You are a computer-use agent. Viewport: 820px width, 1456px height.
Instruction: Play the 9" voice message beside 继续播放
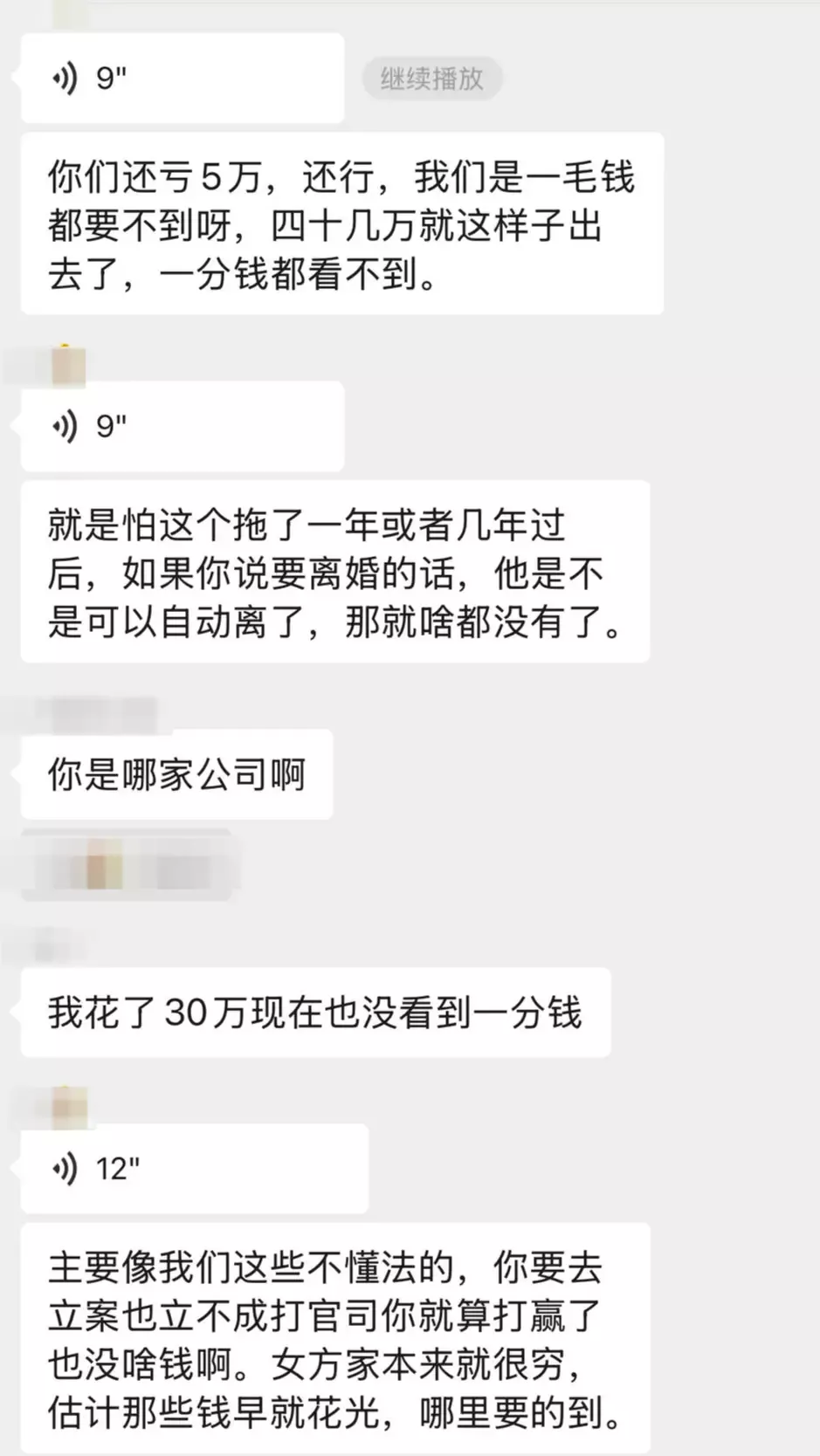pyautogui.click(x=182, y=79)
